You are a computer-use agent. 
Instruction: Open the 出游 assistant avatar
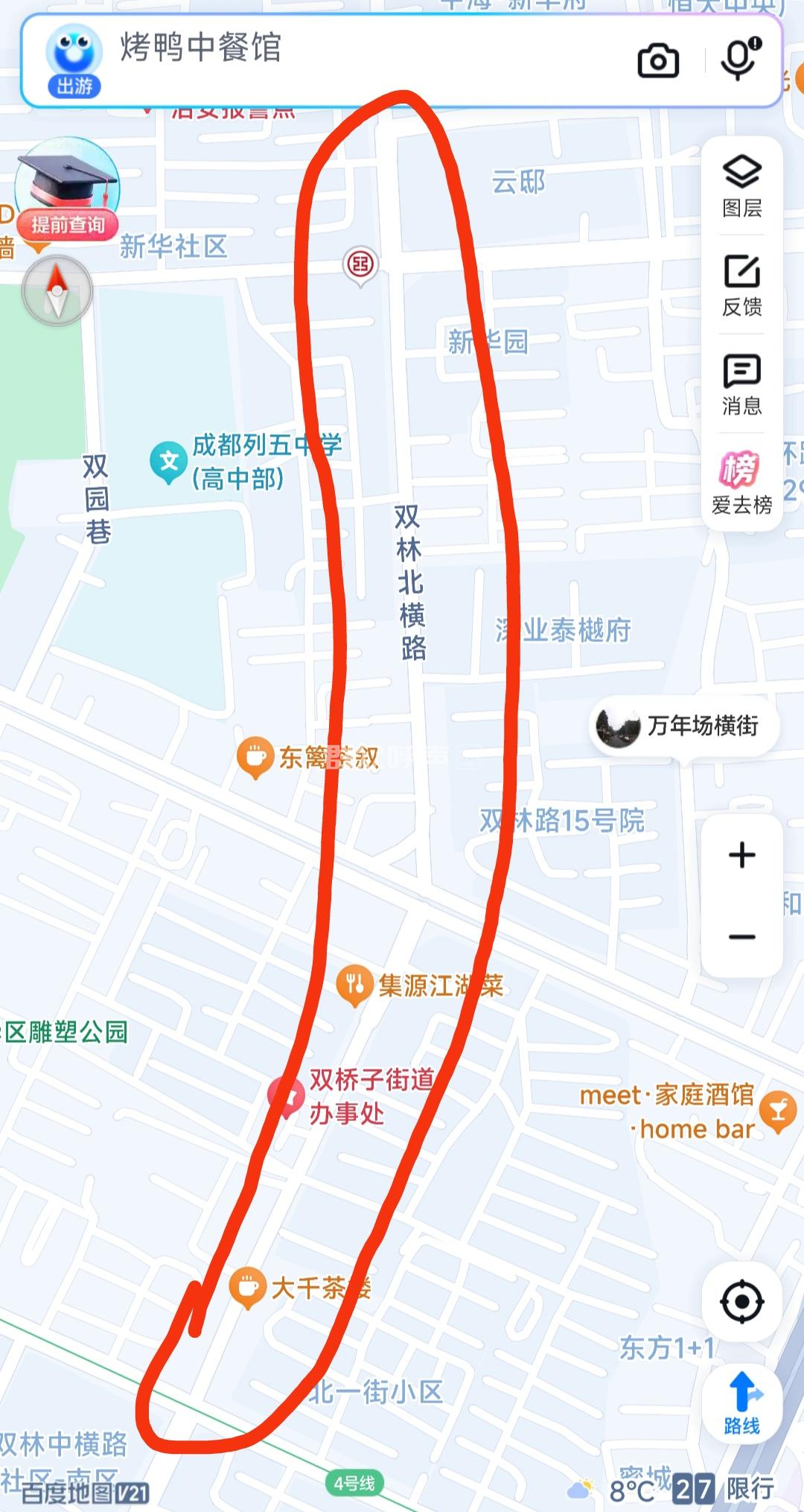[74, 61]
